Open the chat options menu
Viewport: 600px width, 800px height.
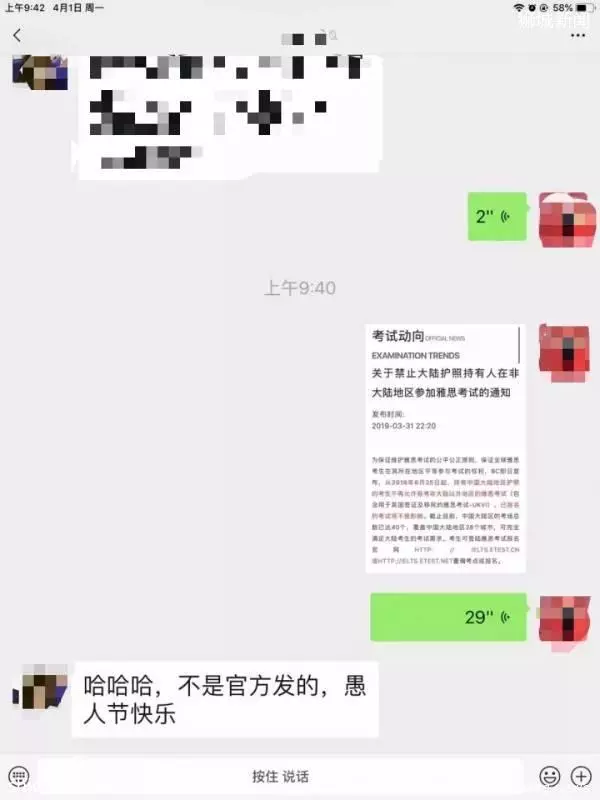578,35
